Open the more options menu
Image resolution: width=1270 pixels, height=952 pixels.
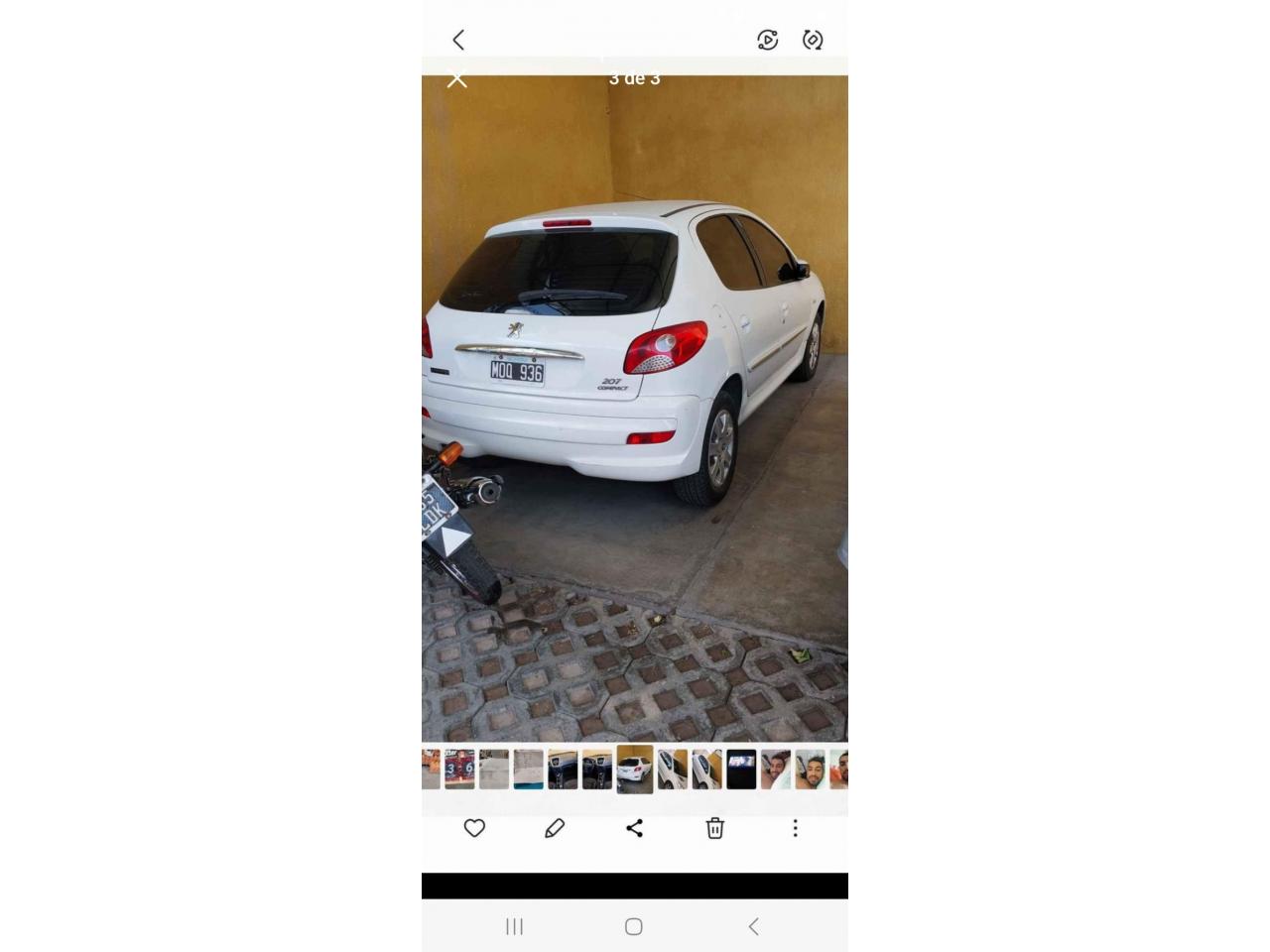795,828
